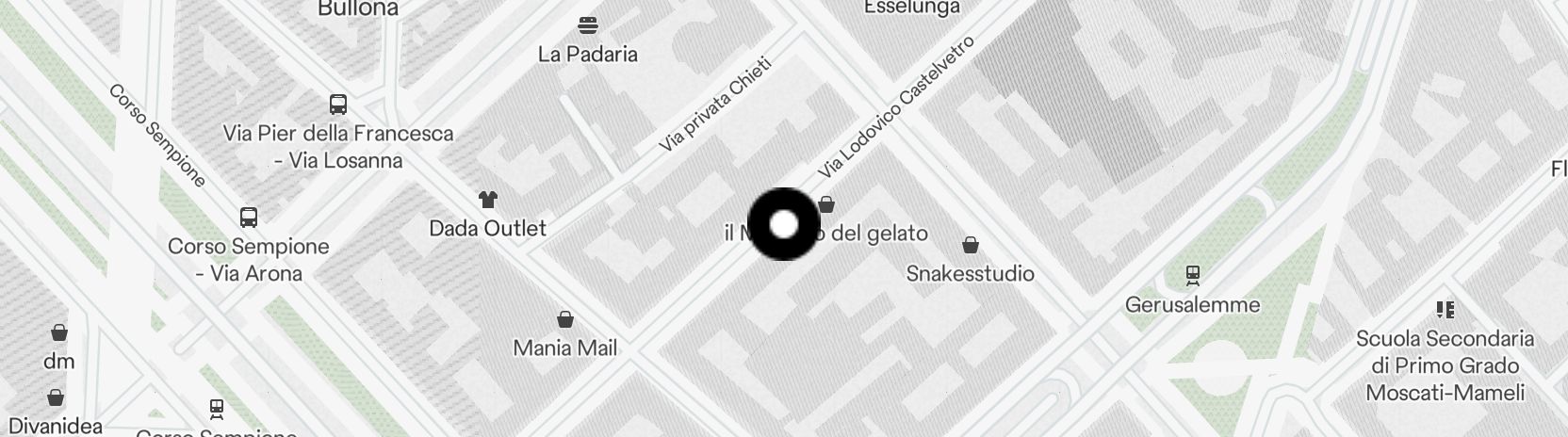Tap the black location marker pin

tap(784, 224)
